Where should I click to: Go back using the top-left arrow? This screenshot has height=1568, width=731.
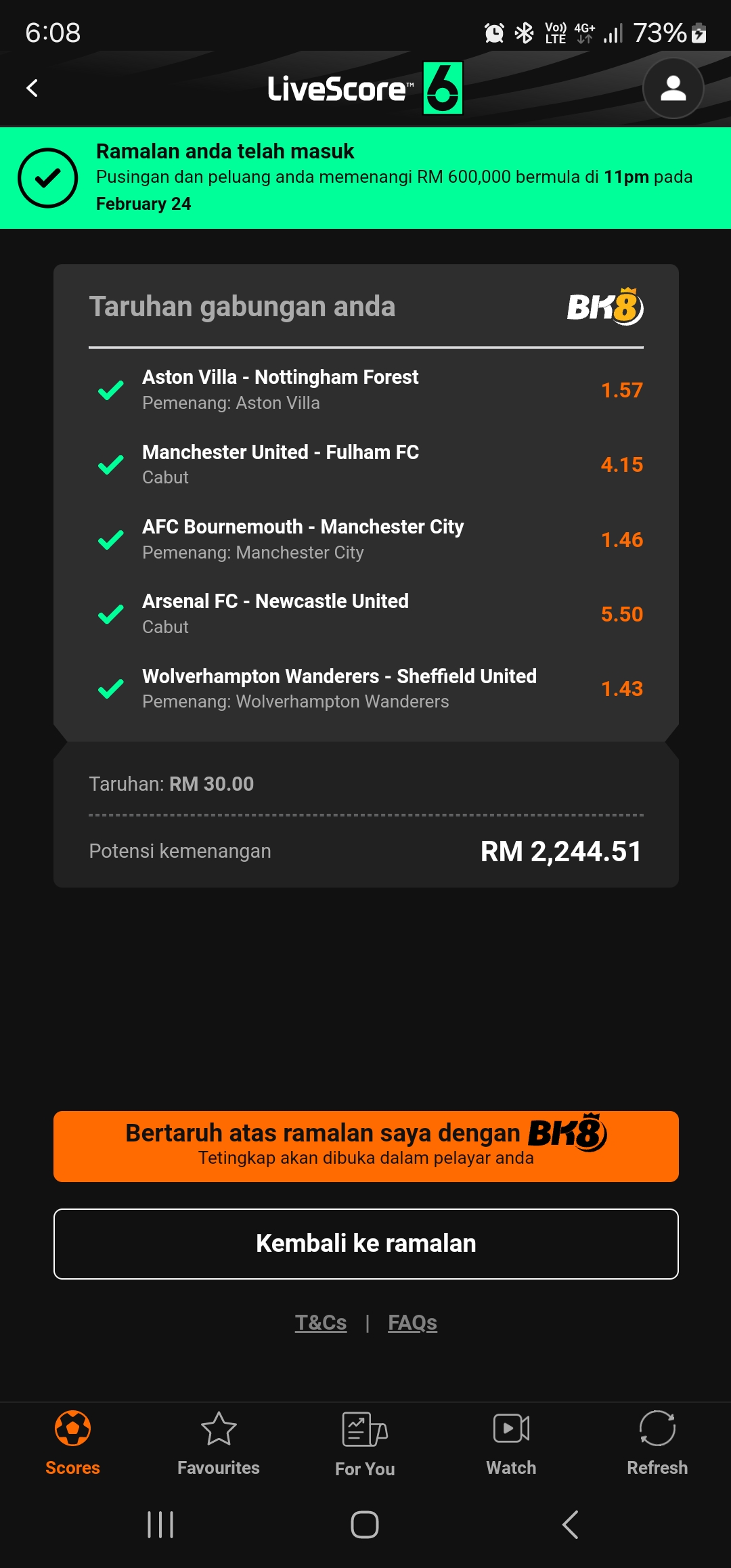tap(32, 88)
